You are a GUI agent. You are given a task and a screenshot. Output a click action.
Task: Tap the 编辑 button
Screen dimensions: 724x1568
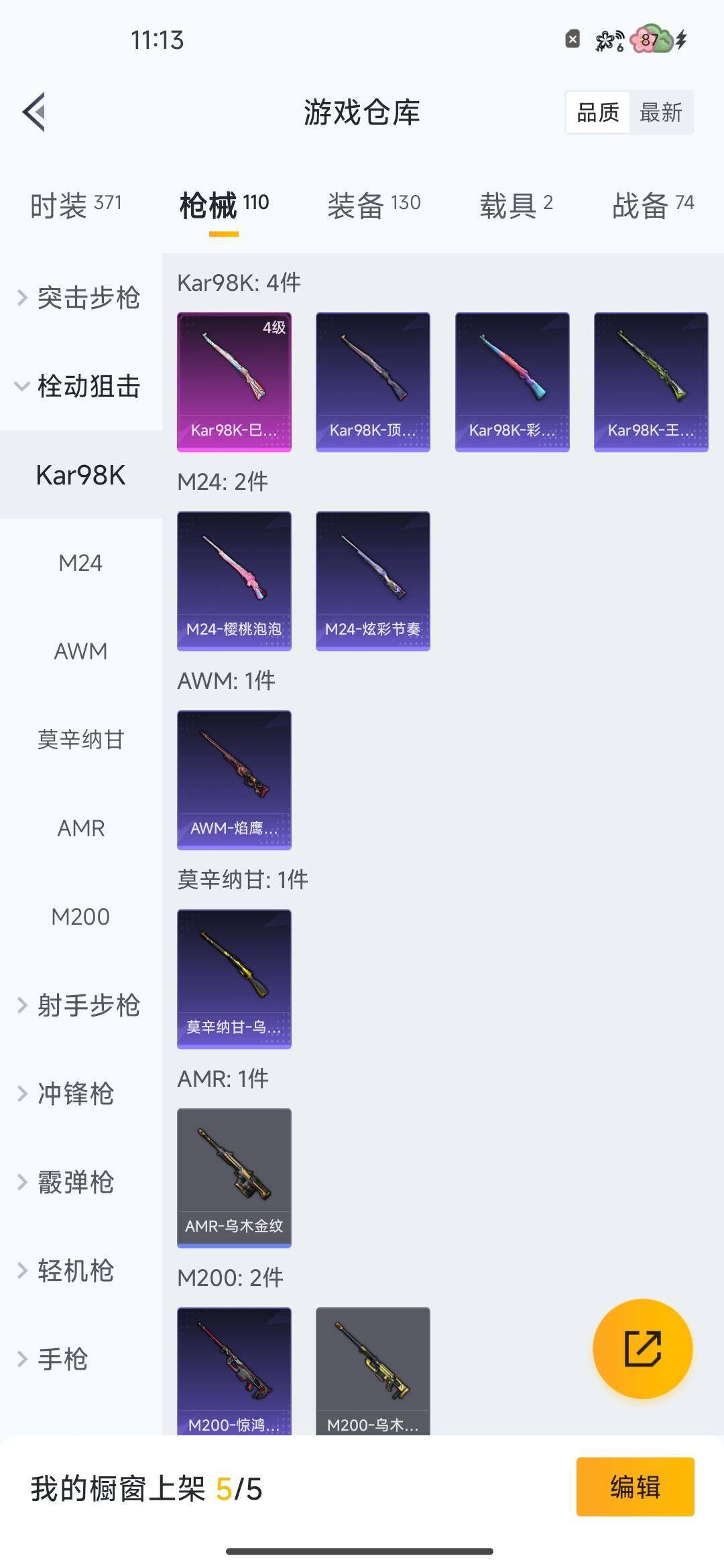(x=635, y=1487)
